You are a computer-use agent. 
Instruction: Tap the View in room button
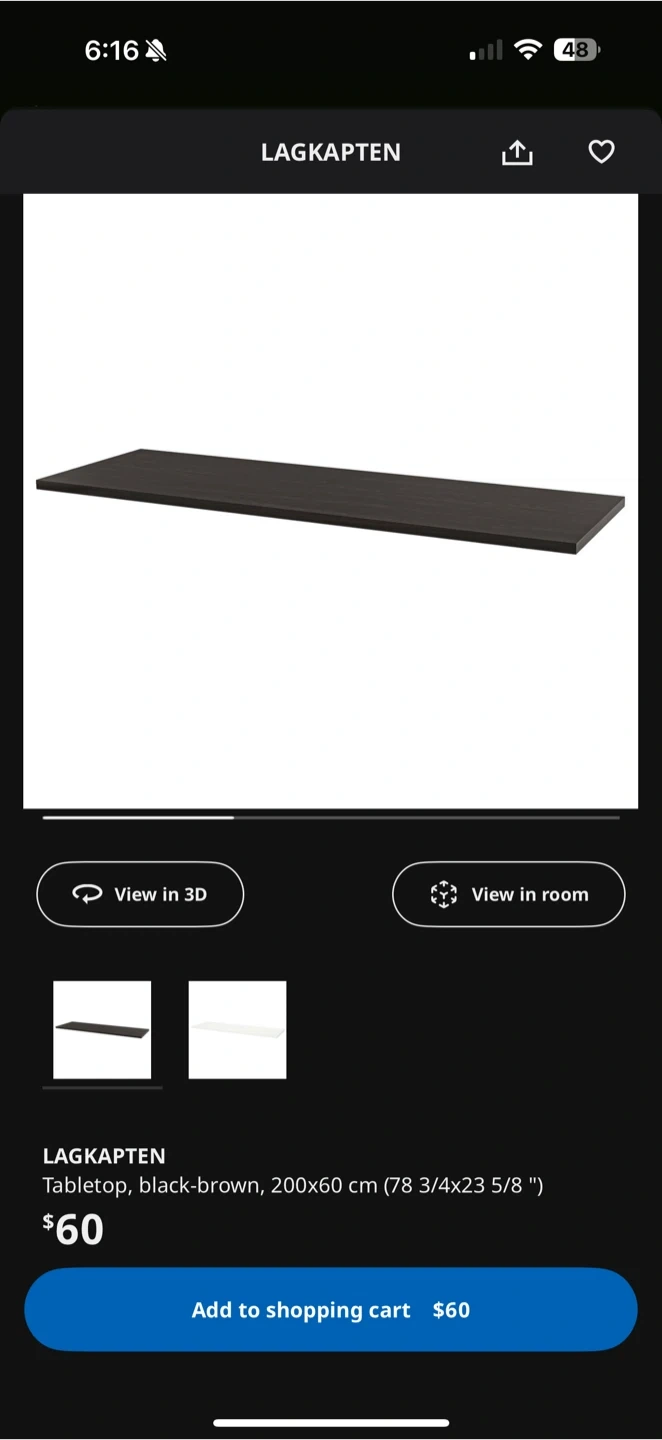coord(508,894)
